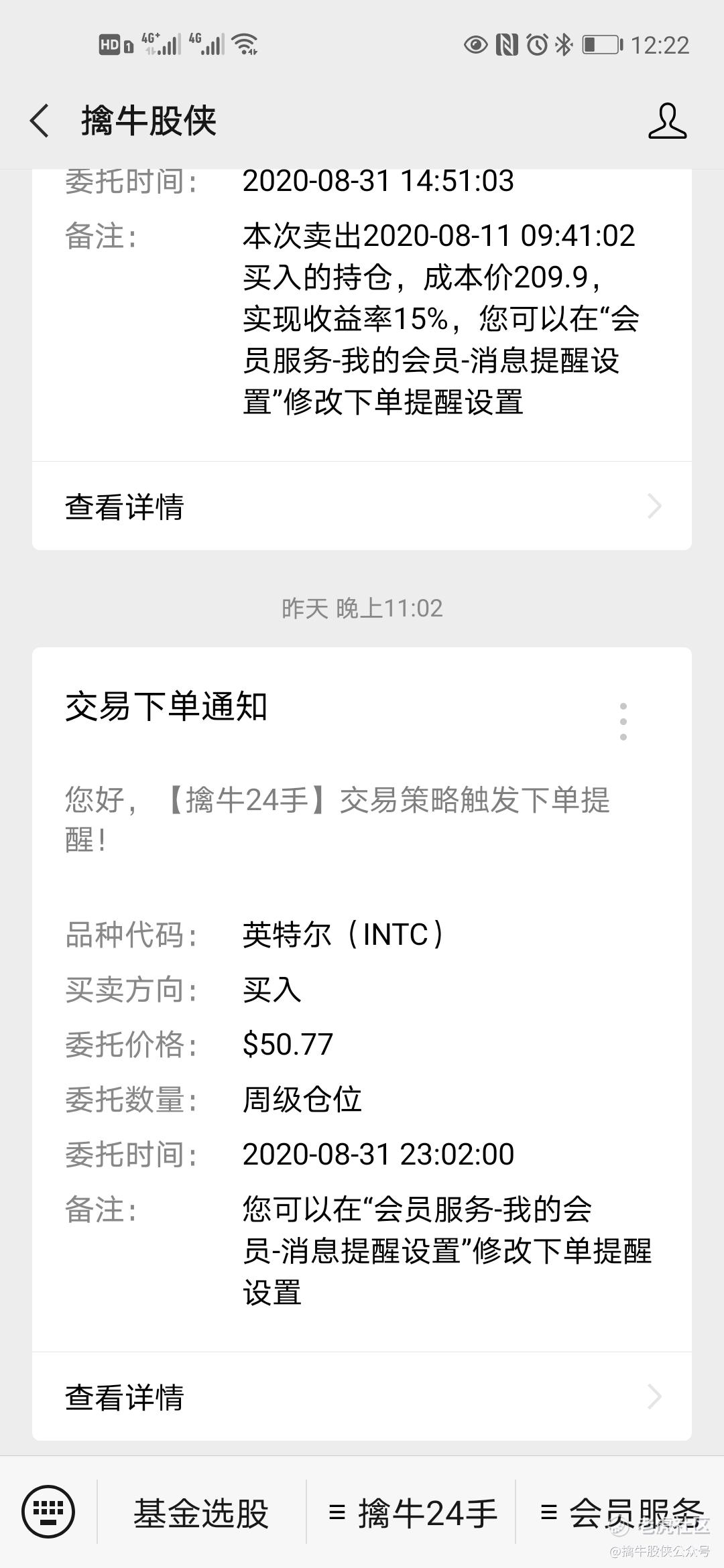Expand the 会员服务 menu
This screenshot has height=1568, width=724.
coord(621,1512)
